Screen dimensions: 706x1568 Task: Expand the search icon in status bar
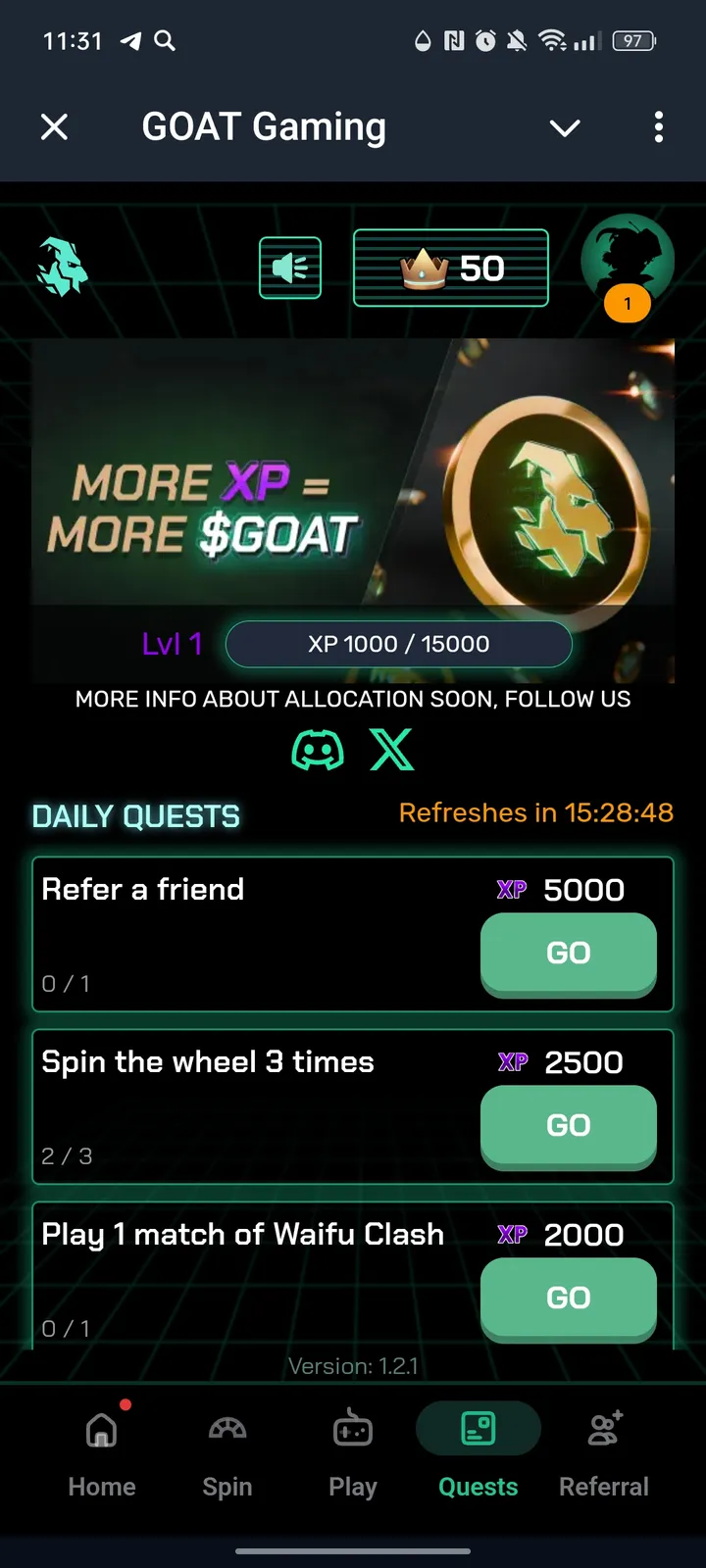(x=165, y=42)
